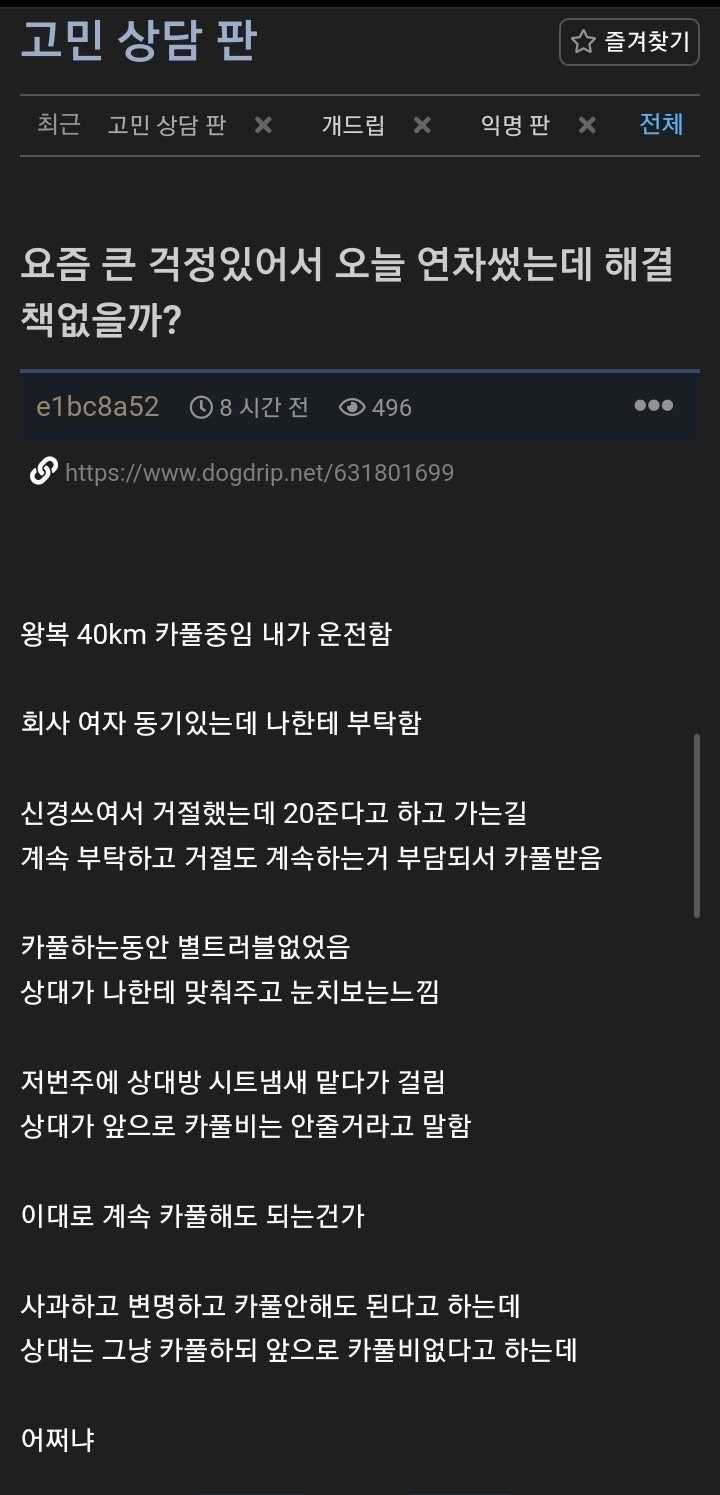Remove 개드립 from recent boards
Viewport: 720px width, 1495px height.
click(x=422, y=125)
